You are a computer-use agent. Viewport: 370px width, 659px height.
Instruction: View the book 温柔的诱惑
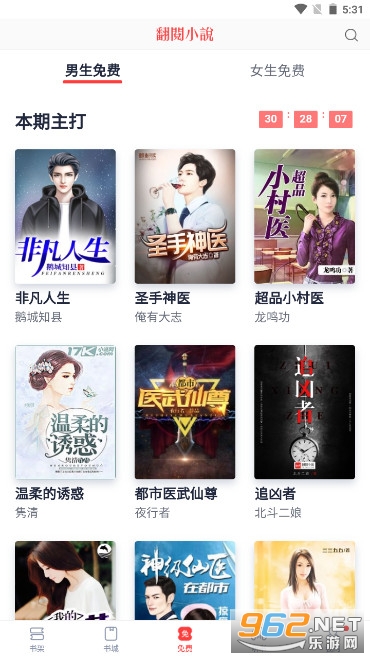(x=65, y=412)
